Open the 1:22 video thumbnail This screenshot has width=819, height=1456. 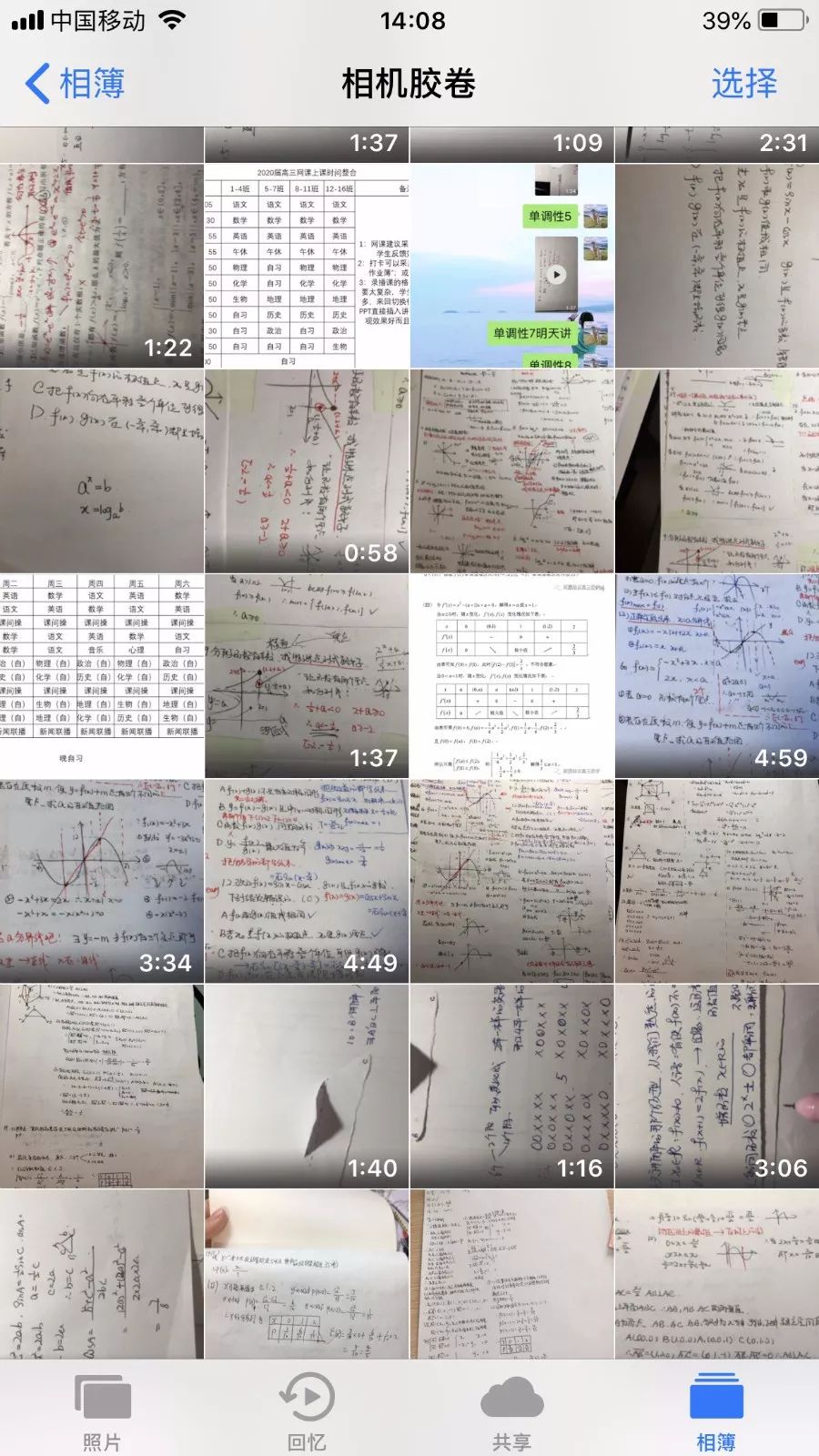tap(102, 266)
